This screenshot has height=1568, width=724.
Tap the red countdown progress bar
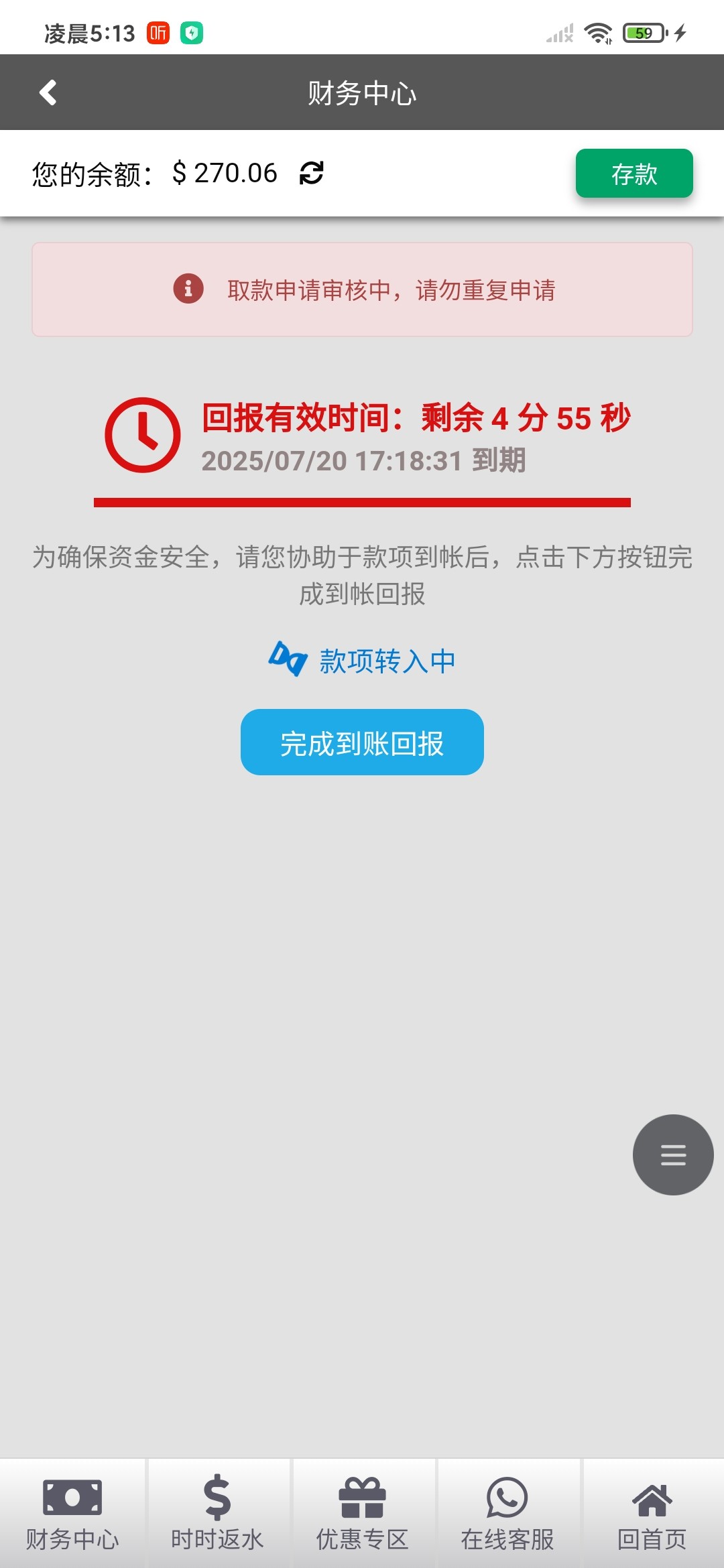tap(361, 501)
